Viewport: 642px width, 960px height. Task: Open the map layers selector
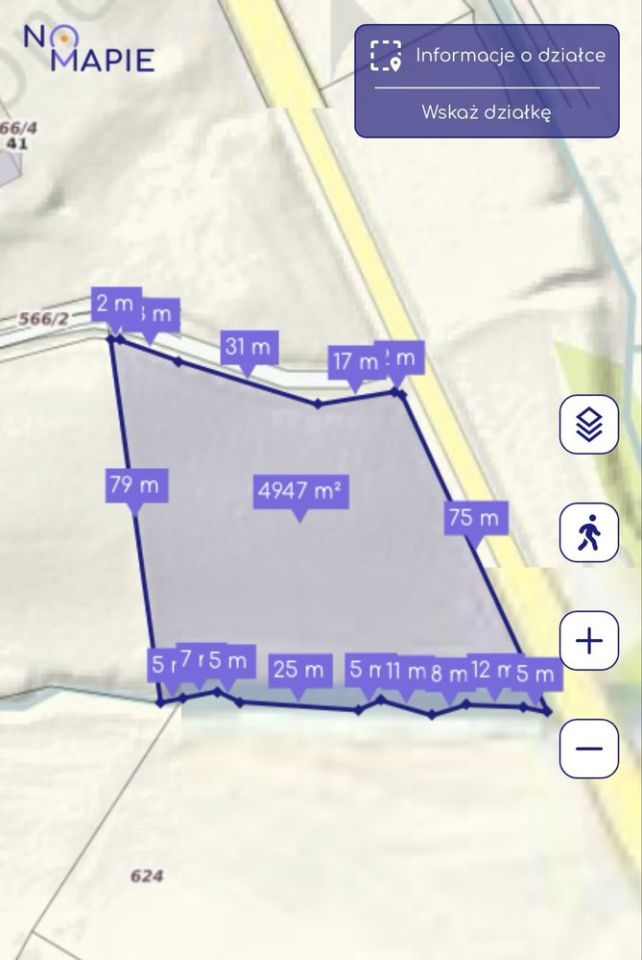point(589,425)
